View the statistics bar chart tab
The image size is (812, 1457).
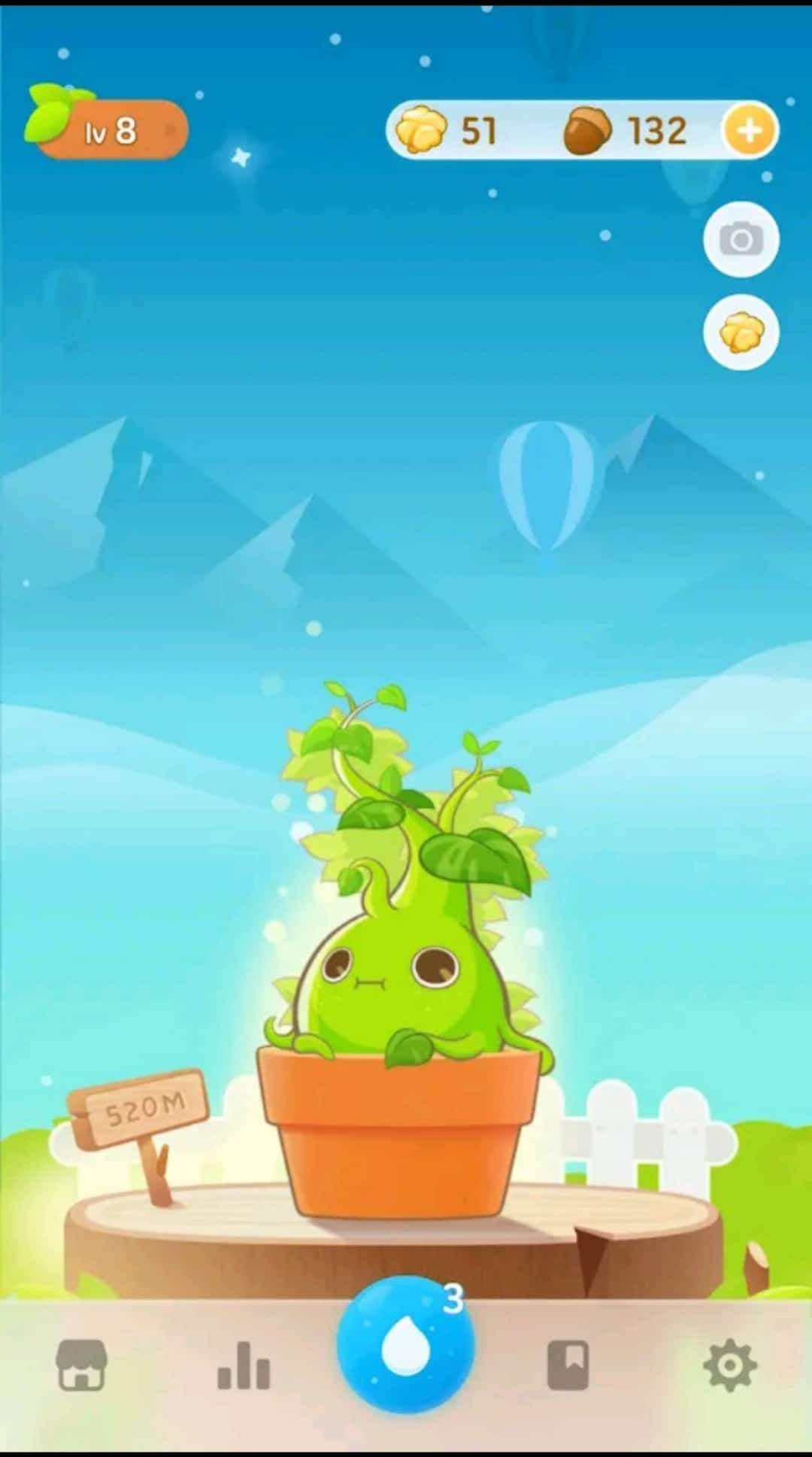pyautogui.click(x=244, y=1365)
